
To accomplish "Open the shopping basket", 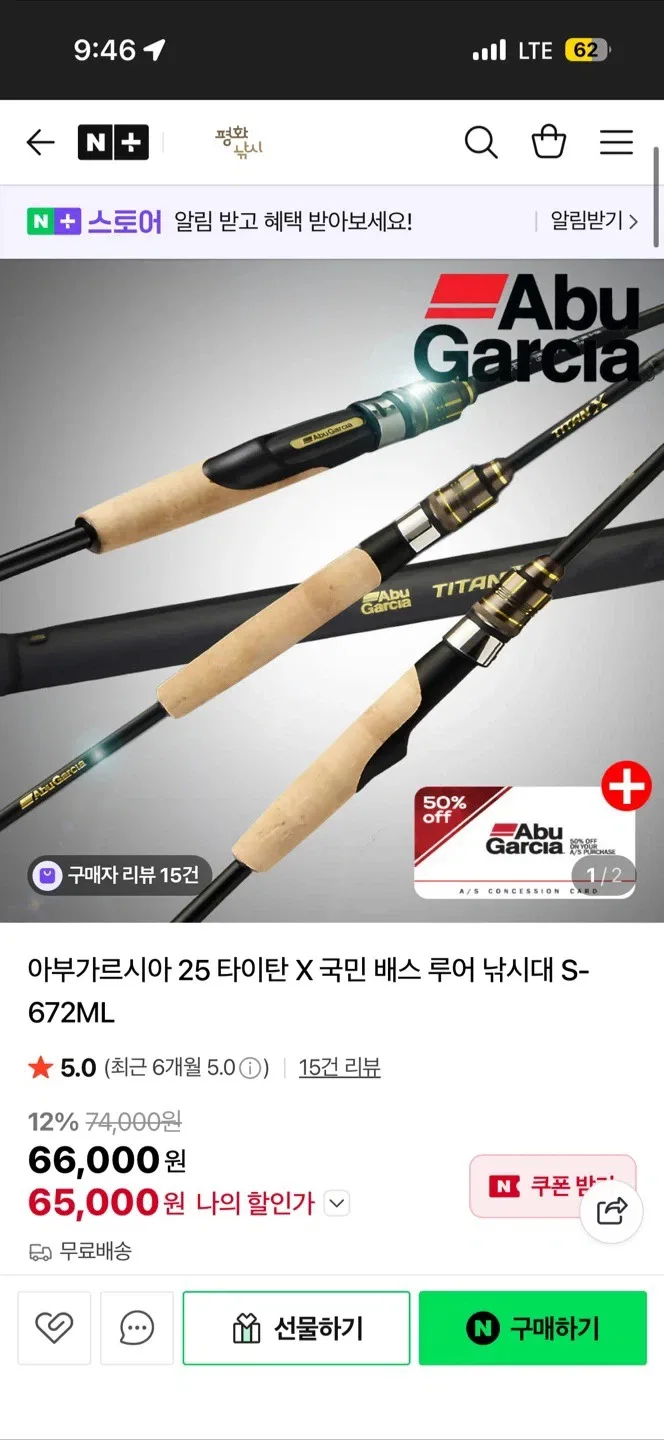I will (548, 143).
